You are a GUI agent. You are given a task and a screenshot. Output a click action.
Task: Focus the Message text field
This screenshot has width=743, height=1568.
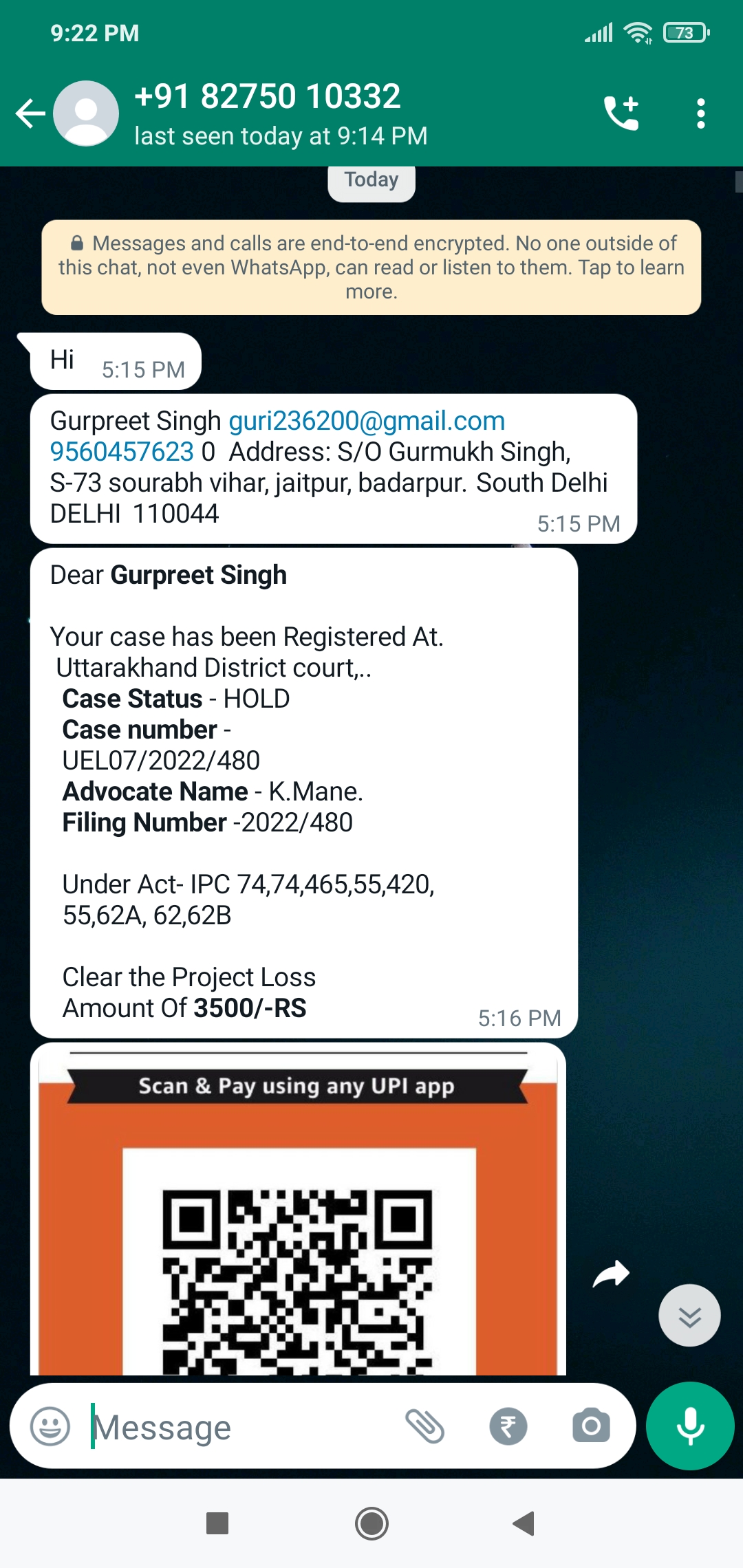point(241,1428)
